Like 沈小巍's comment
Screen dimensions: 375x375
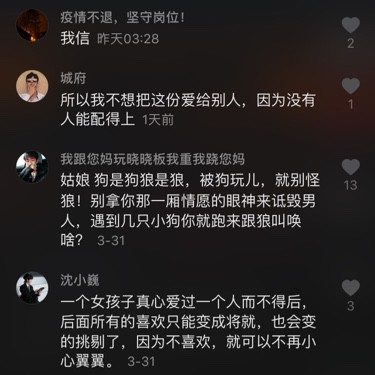pos(351,288)
